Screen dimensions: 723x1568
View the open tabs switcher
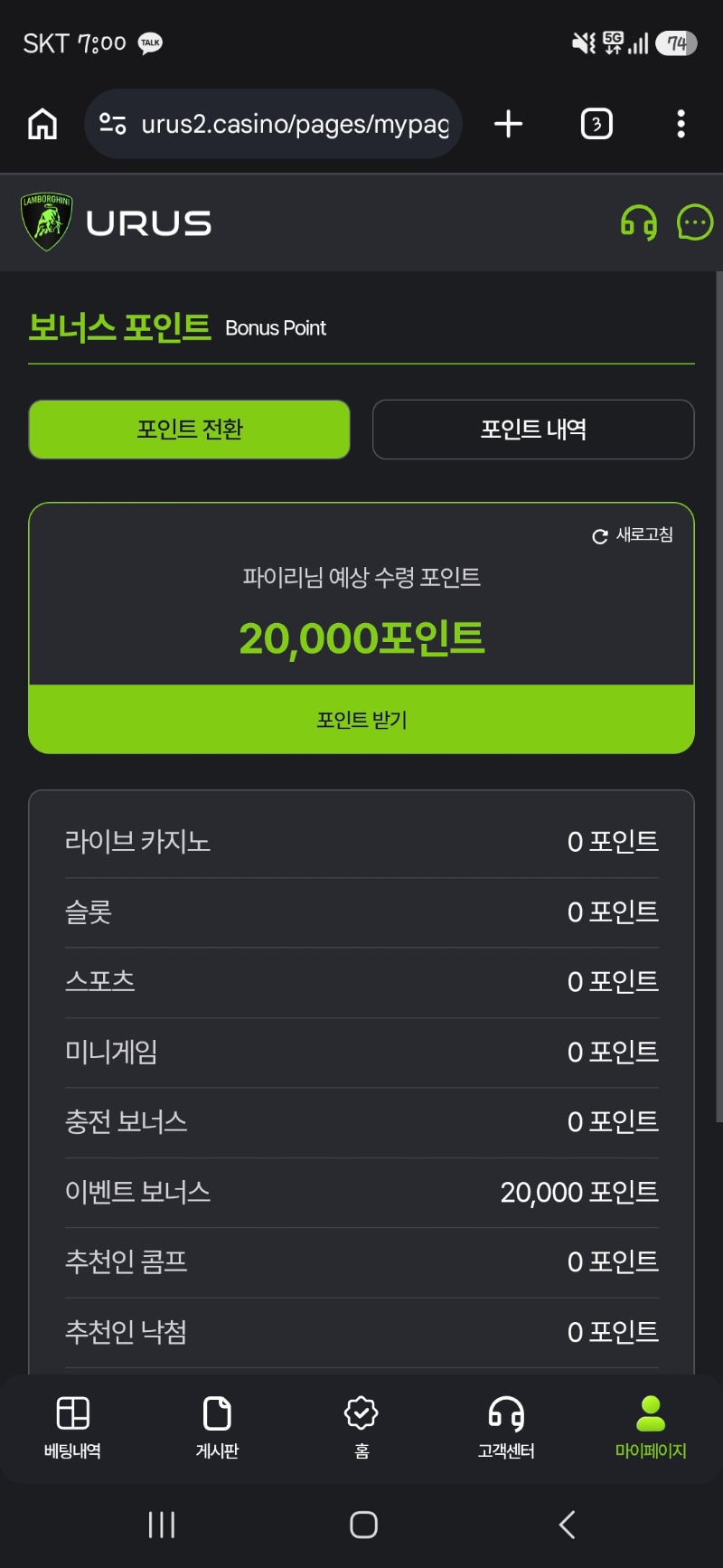(596, 124)
